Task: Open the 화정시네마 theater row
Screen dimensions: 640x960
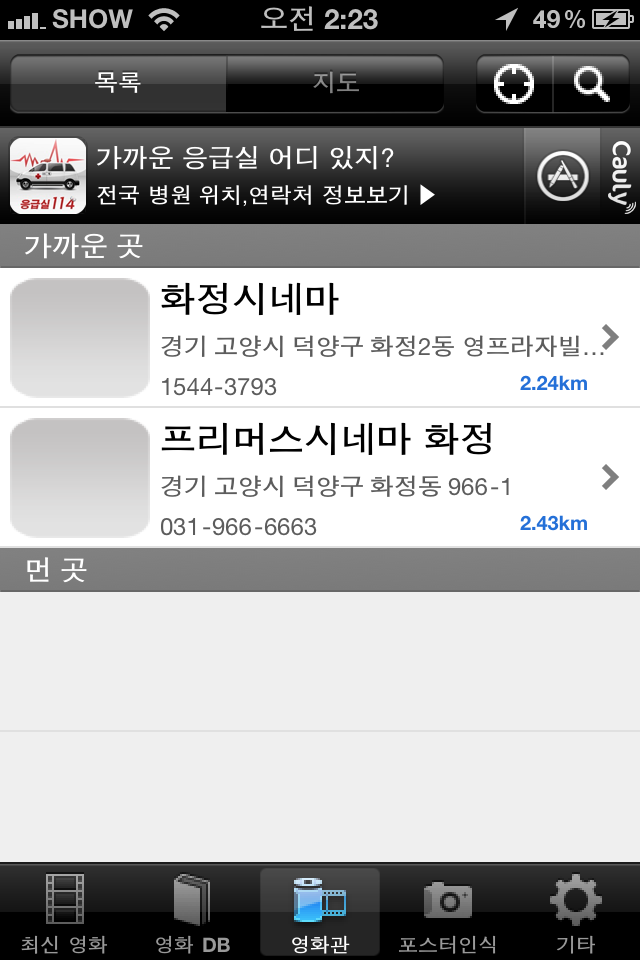Action: (x=320, y=338)
